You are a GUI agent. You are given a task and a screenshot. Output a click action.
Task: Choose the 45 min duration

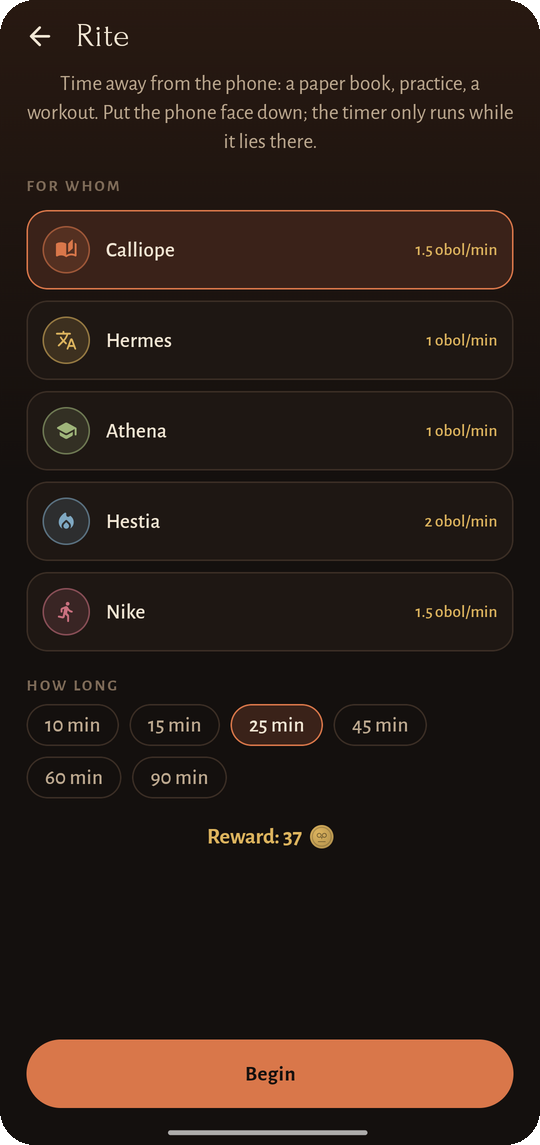pyautogui.click(x=380, y=725)
